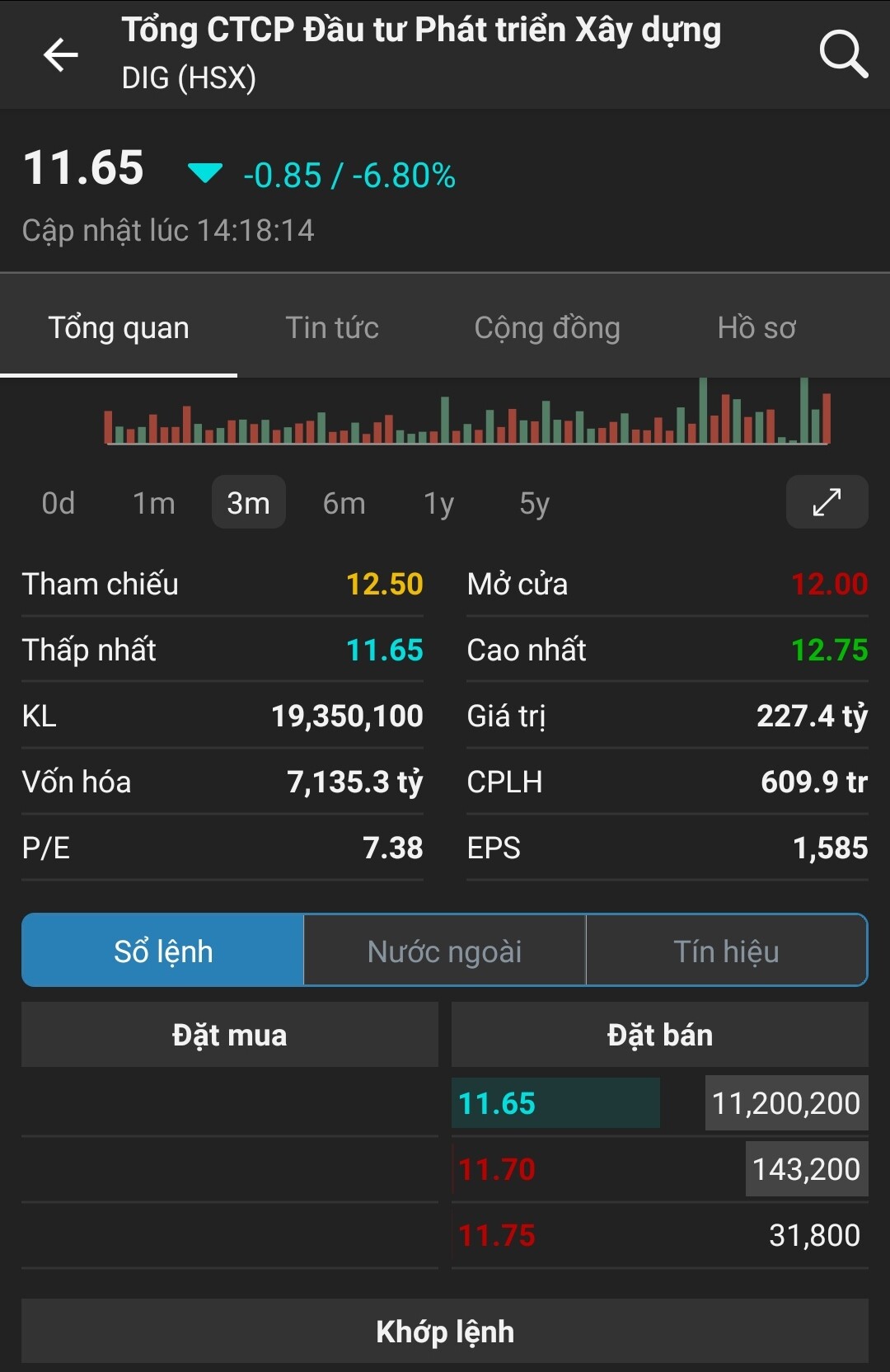
Task: Show the 1y chart range
Action: (438, 503)
